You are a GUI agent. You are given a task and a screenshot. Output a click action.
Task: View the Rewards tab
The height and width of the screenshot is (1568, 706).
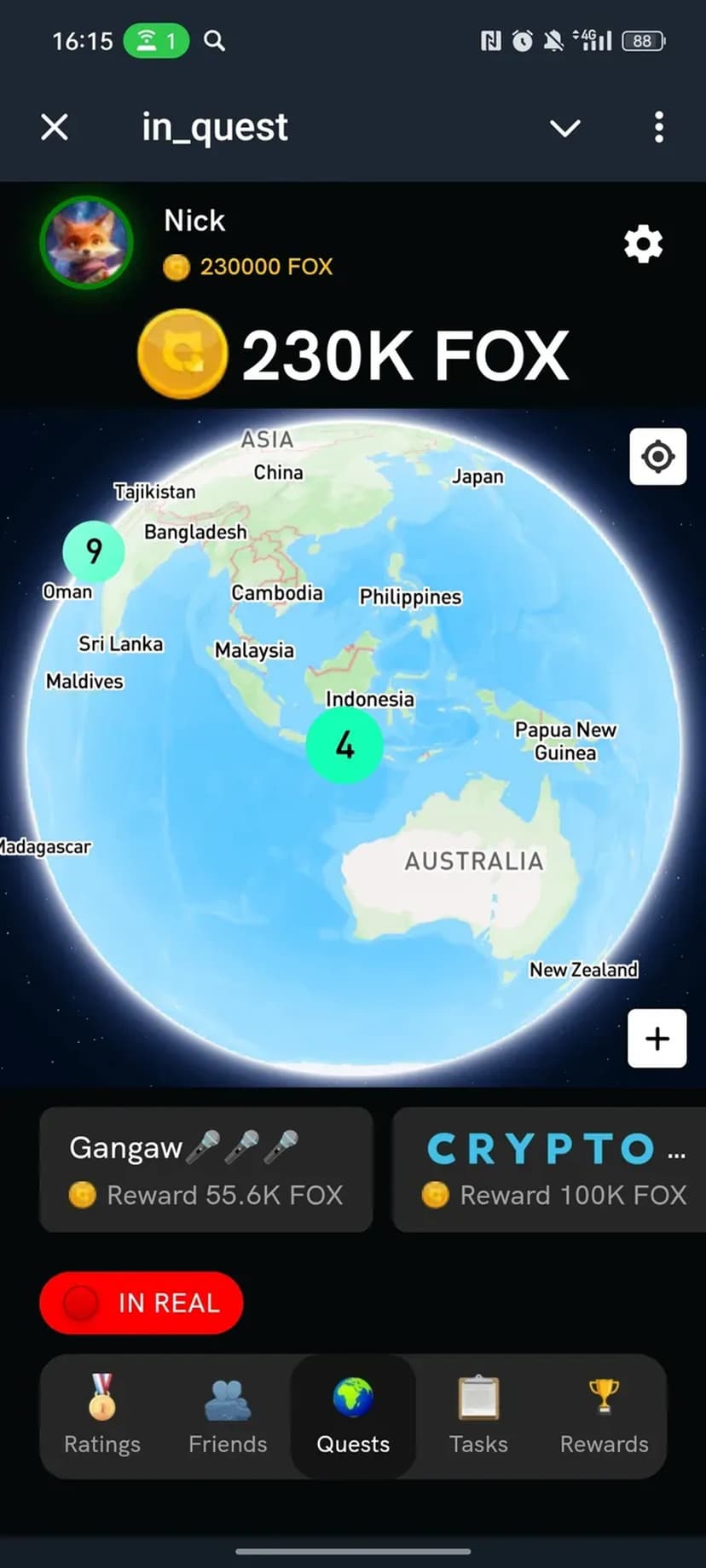[604, 1416]
